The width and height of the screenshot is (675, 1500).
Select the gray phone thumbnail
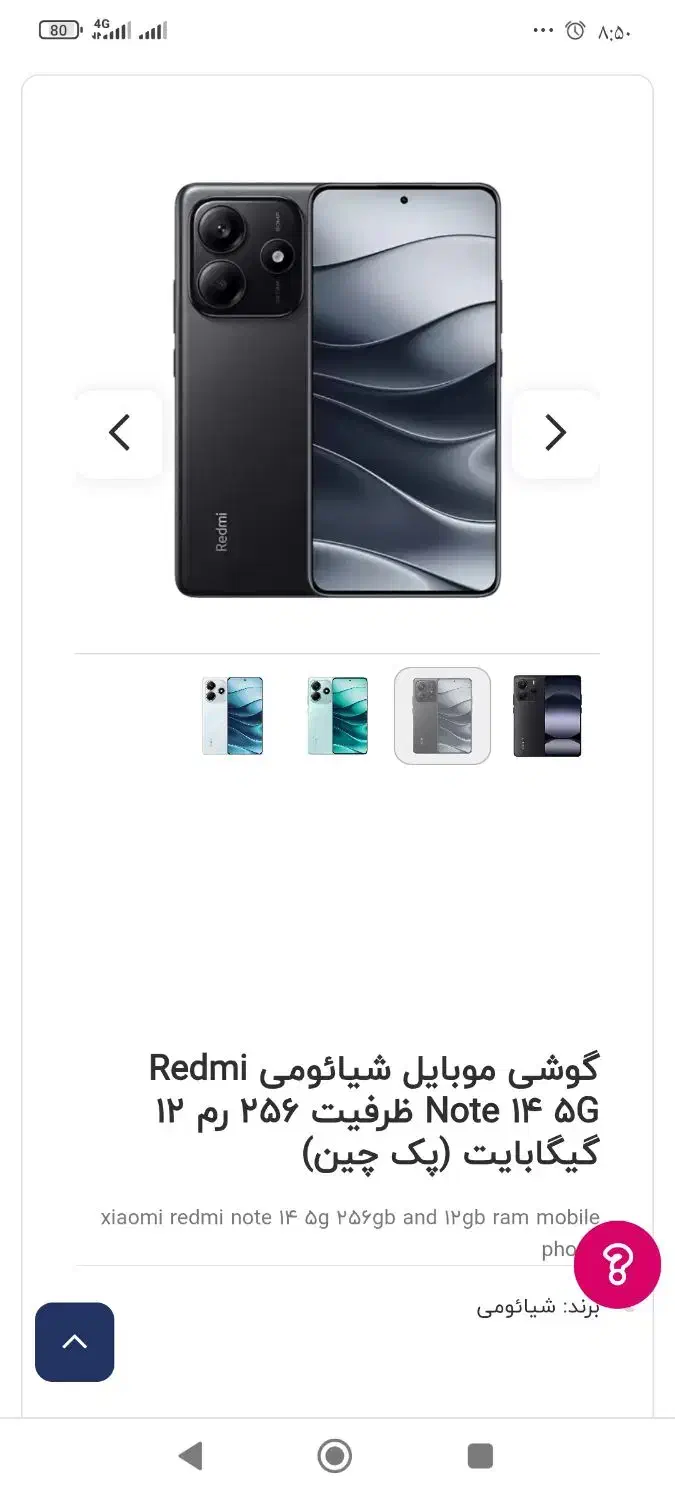442,716
